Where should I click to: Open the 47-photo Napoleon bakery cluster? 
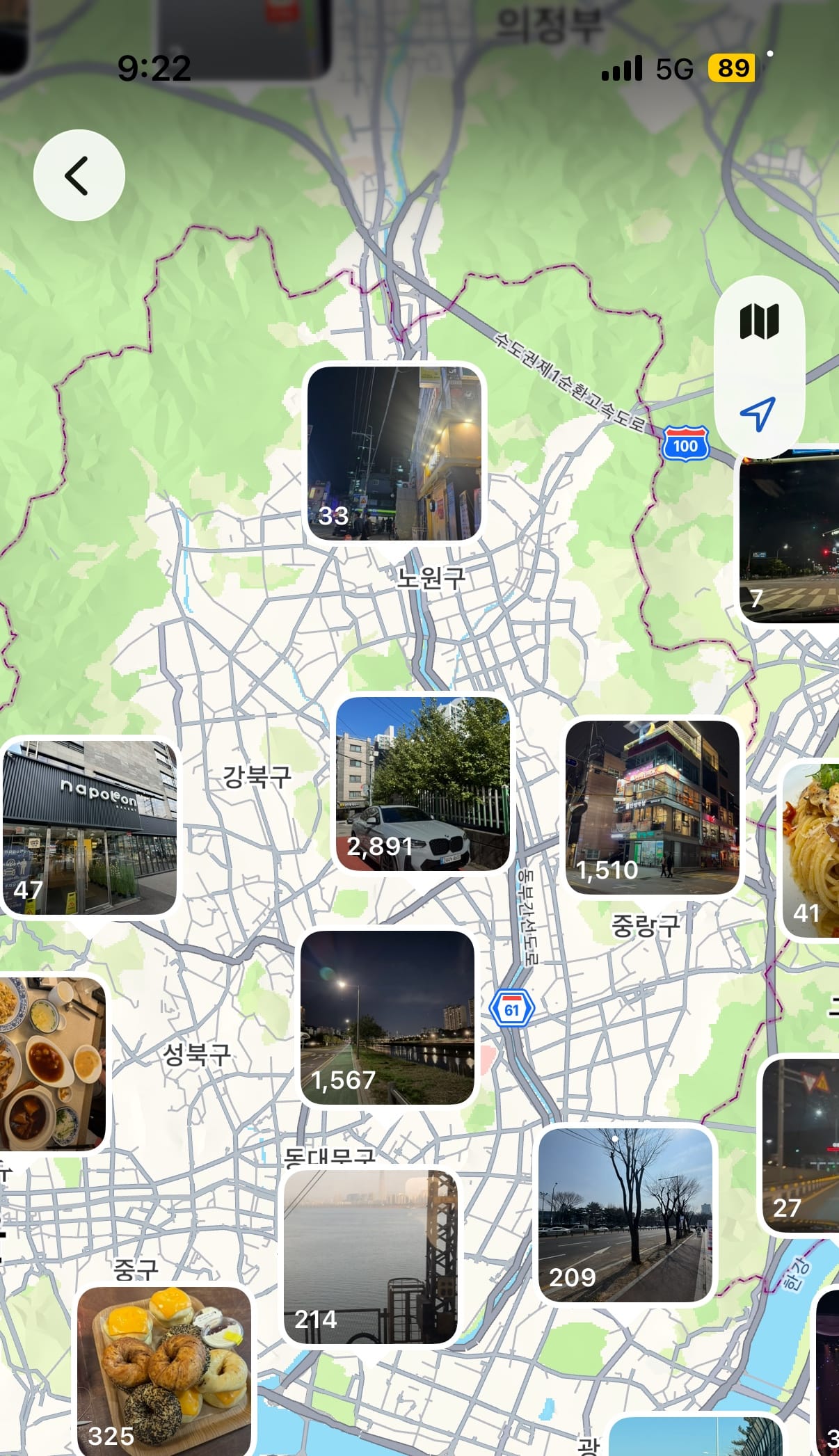[88, 828]
